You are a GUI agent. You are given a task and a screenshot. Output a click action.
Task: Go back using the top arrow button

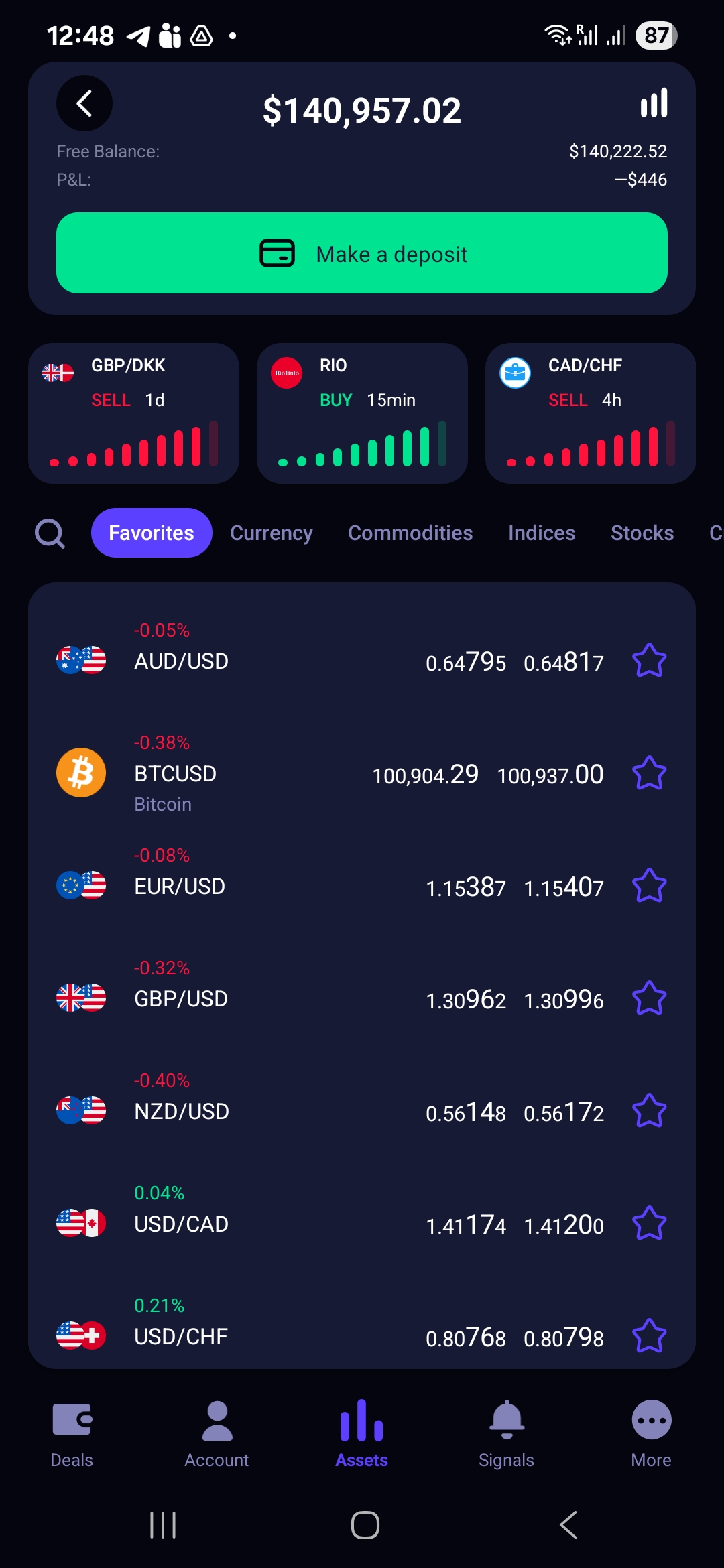84,103
